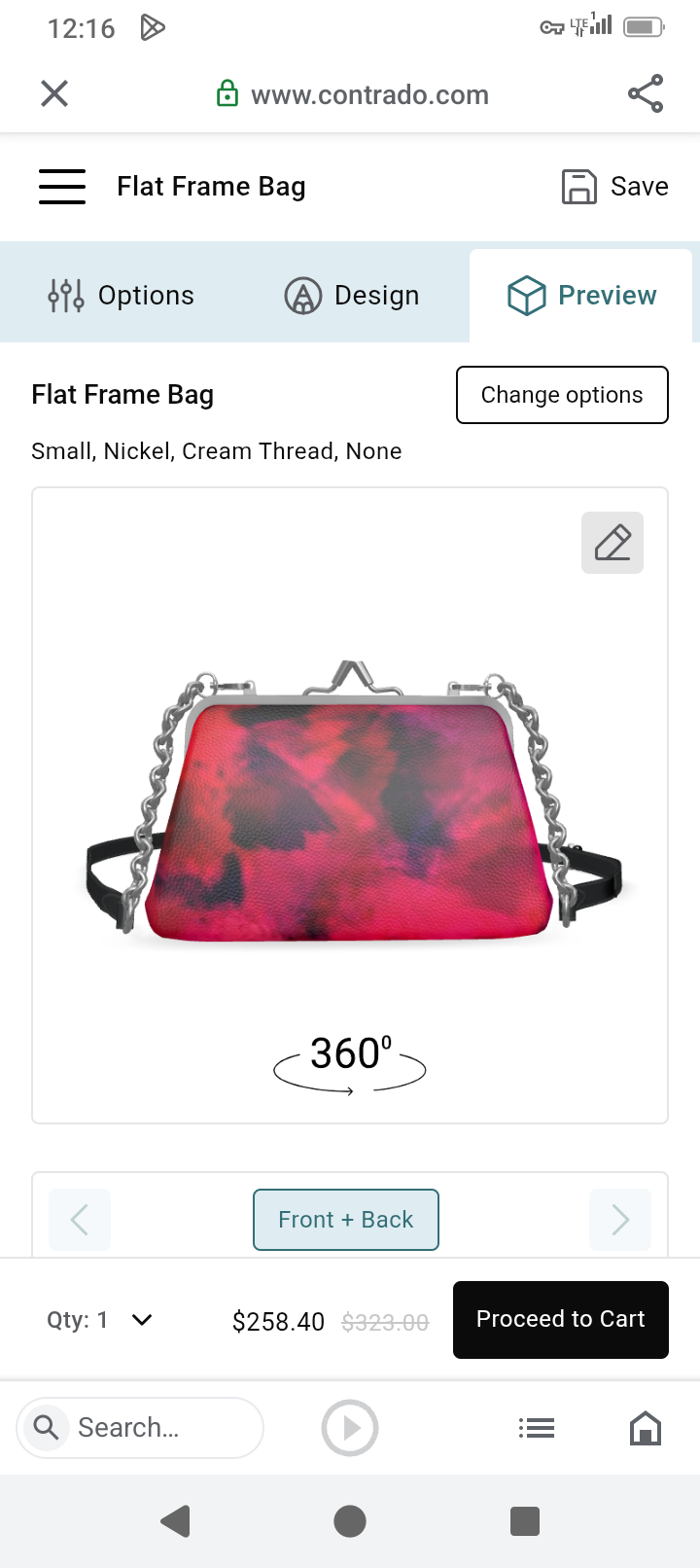Share this page

click(646, 93)
